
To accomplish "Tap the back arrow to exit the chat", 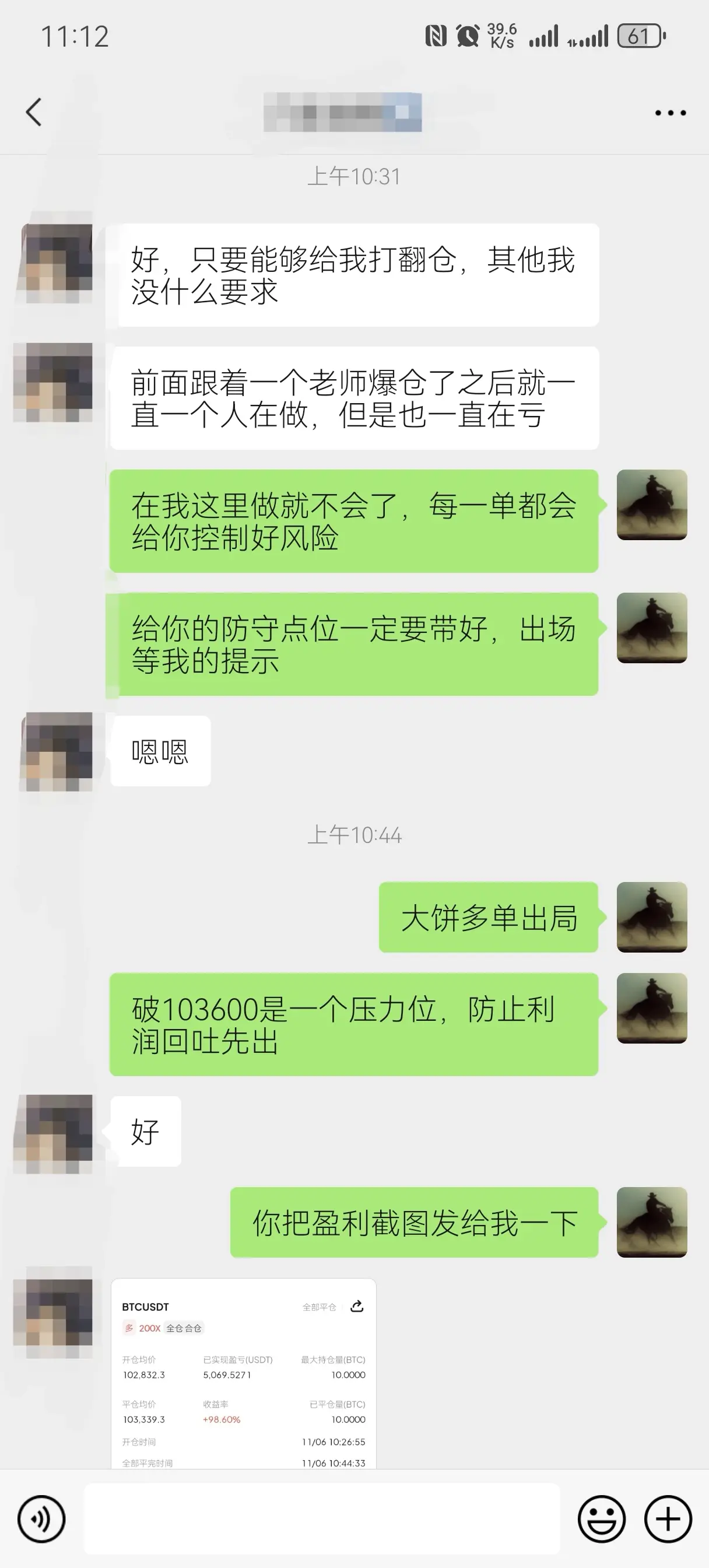I will pyautogui.click(x=34, y=113).
